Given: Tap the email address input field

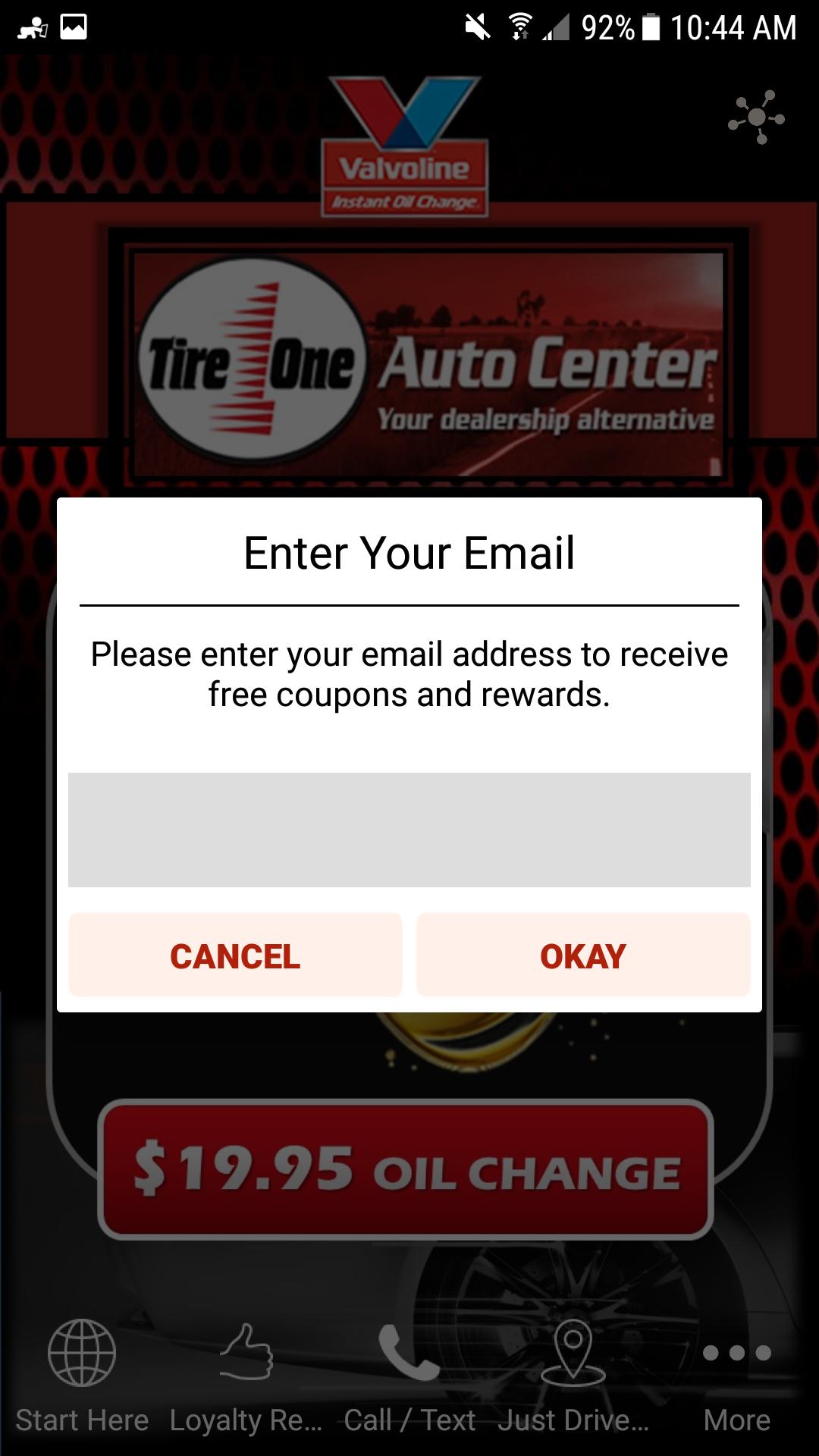Looking at the screenshot, I should click(x=409, y=829).
